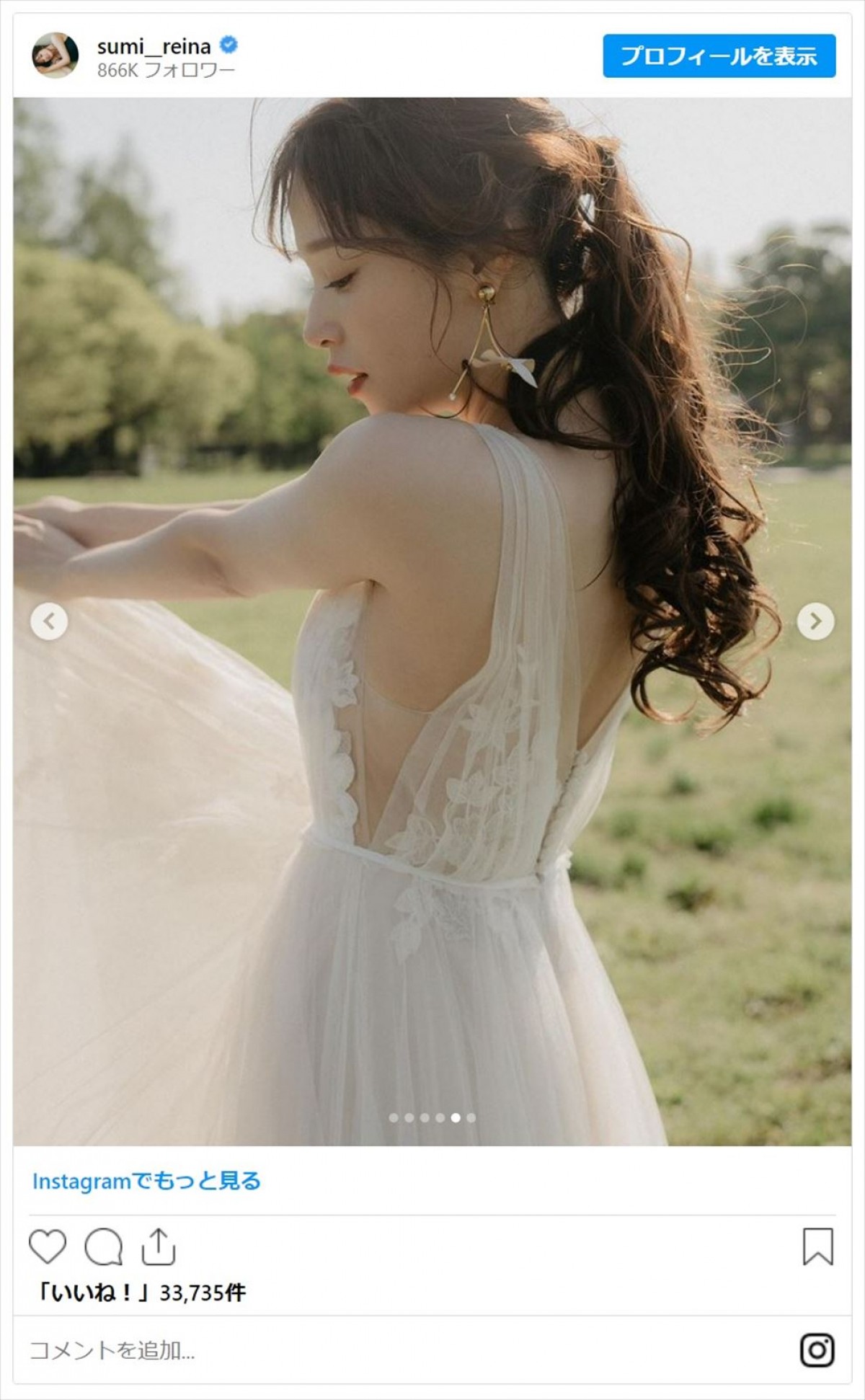Image resolution: width=865 pixels, height=1400 pixels.
Task: Go to the next photo in carousel
Action: pyautogui.click(x=815, y=621)
